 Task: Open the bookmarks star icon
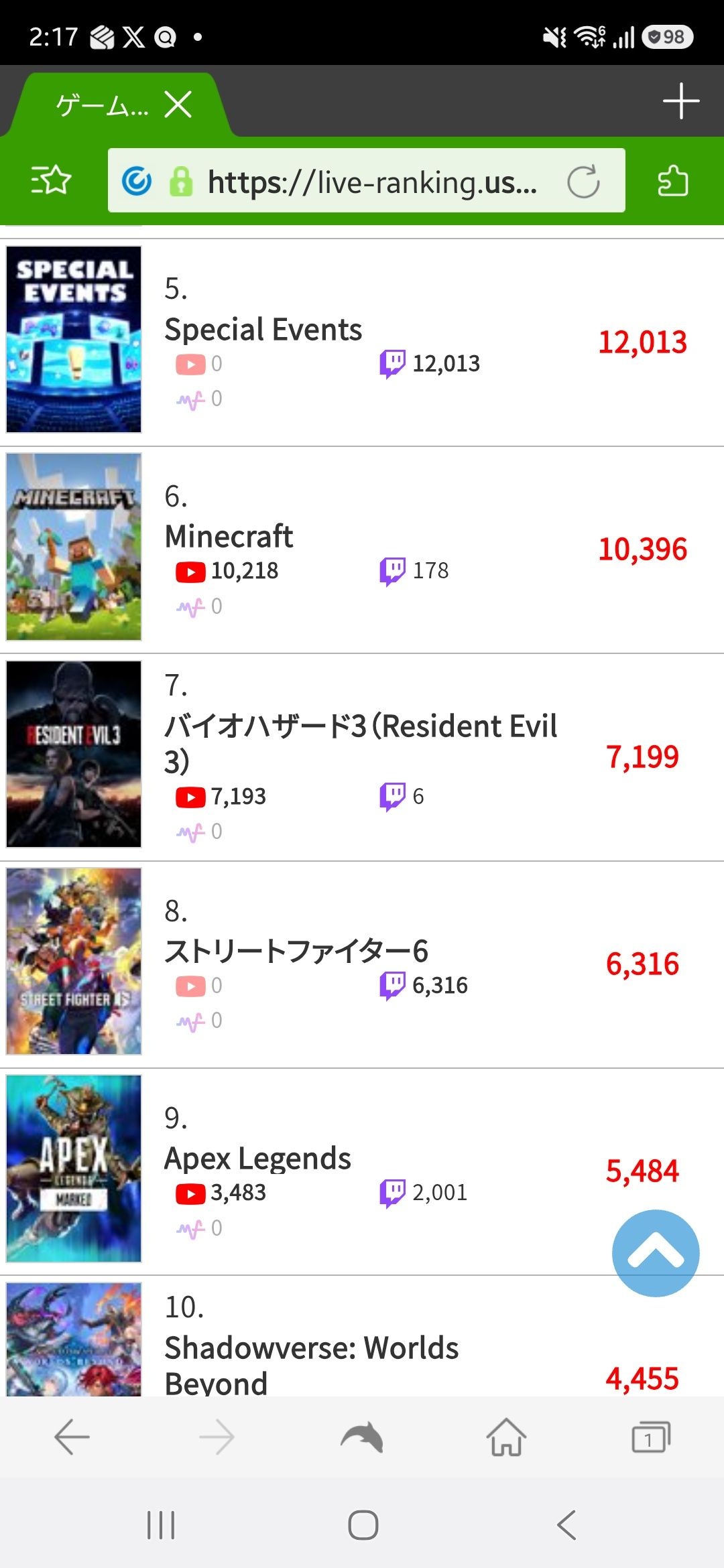coord(51,180)
